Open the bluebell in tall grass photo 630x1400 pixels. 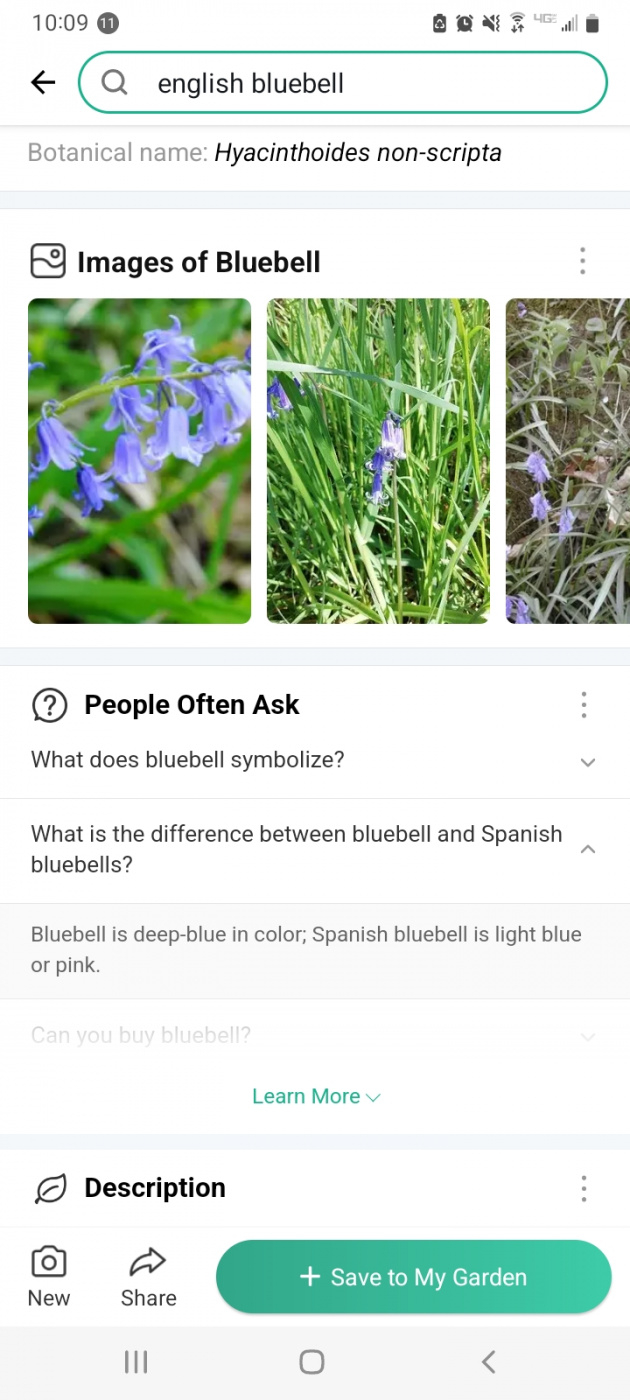pyautogui.click(x=378, y=461)
